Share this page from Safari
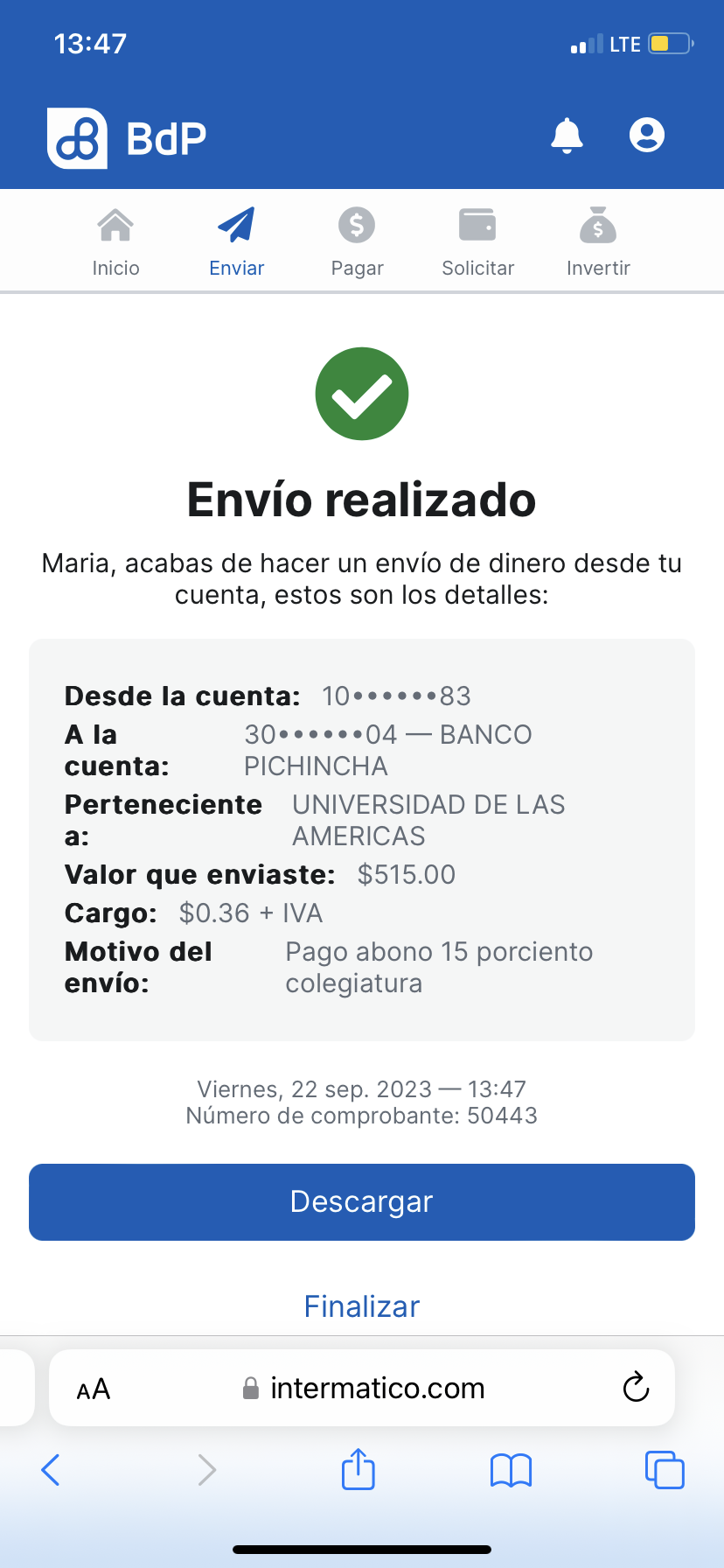This screenshot has height=1568, width=724. (x=359, y=1469)
